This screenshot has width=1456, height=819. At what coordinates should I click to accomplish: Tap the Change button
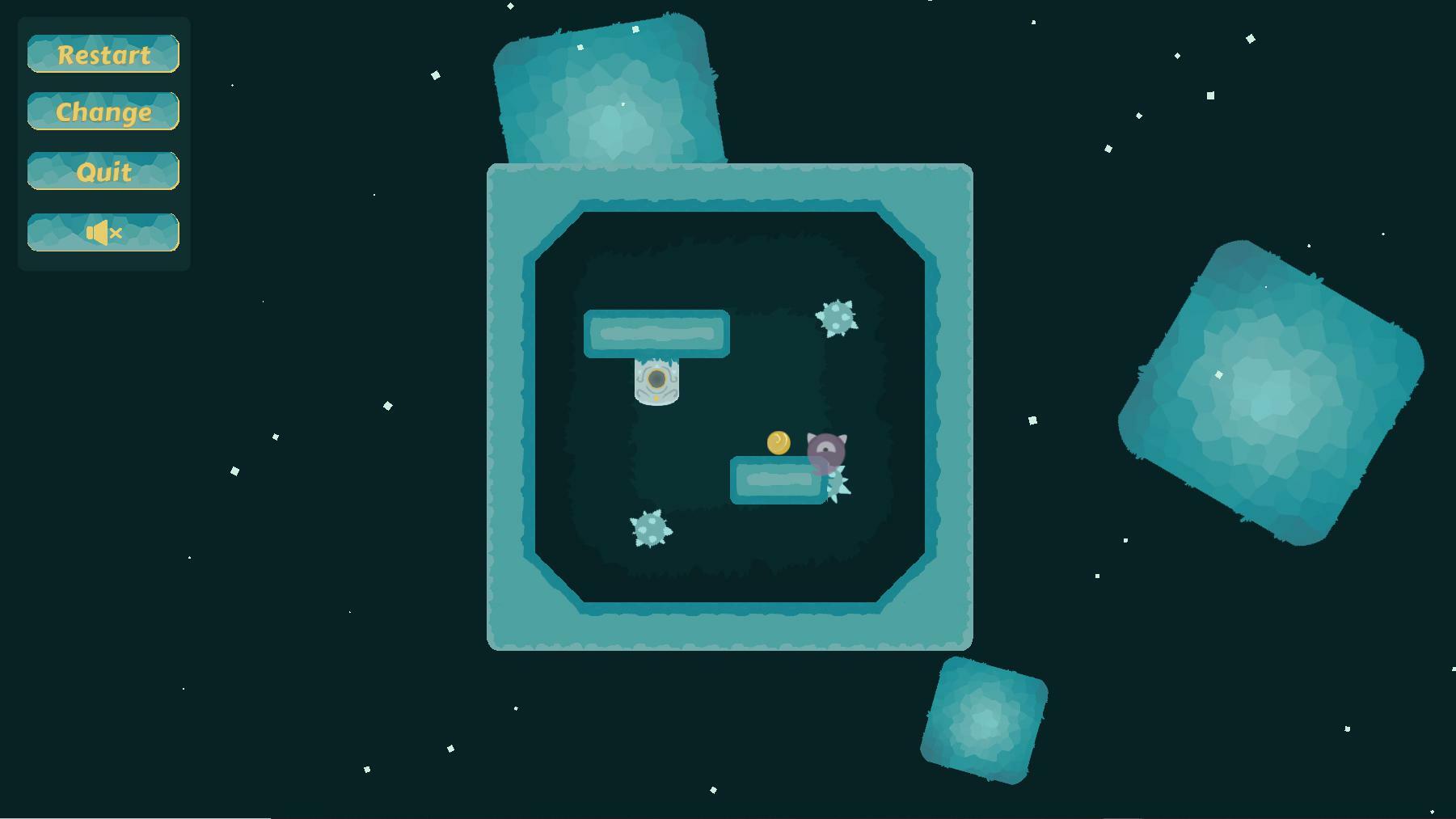pyautogui.click(x=103, y=112)
